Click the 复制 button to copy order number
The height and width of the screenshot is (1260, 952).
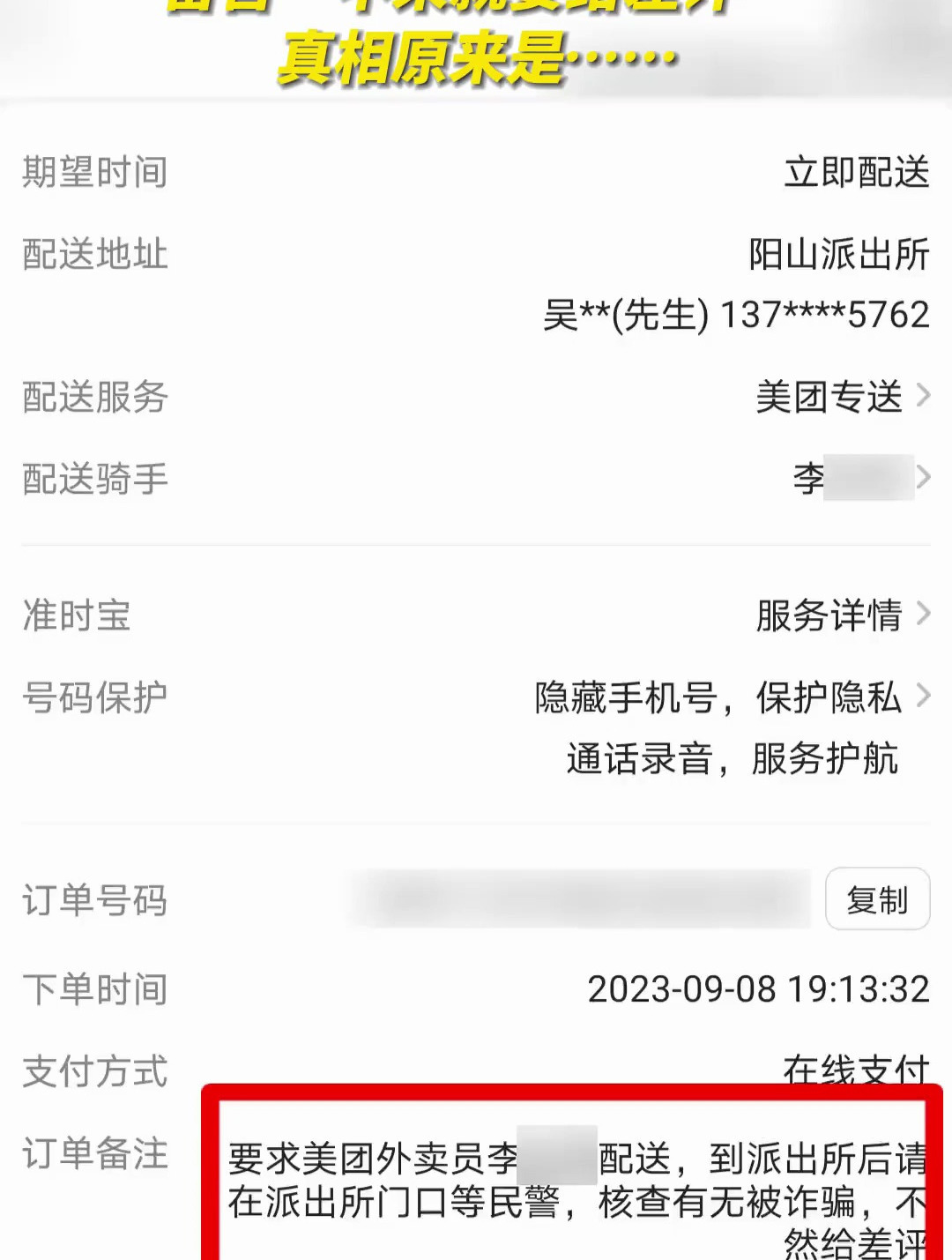[877, 898]
